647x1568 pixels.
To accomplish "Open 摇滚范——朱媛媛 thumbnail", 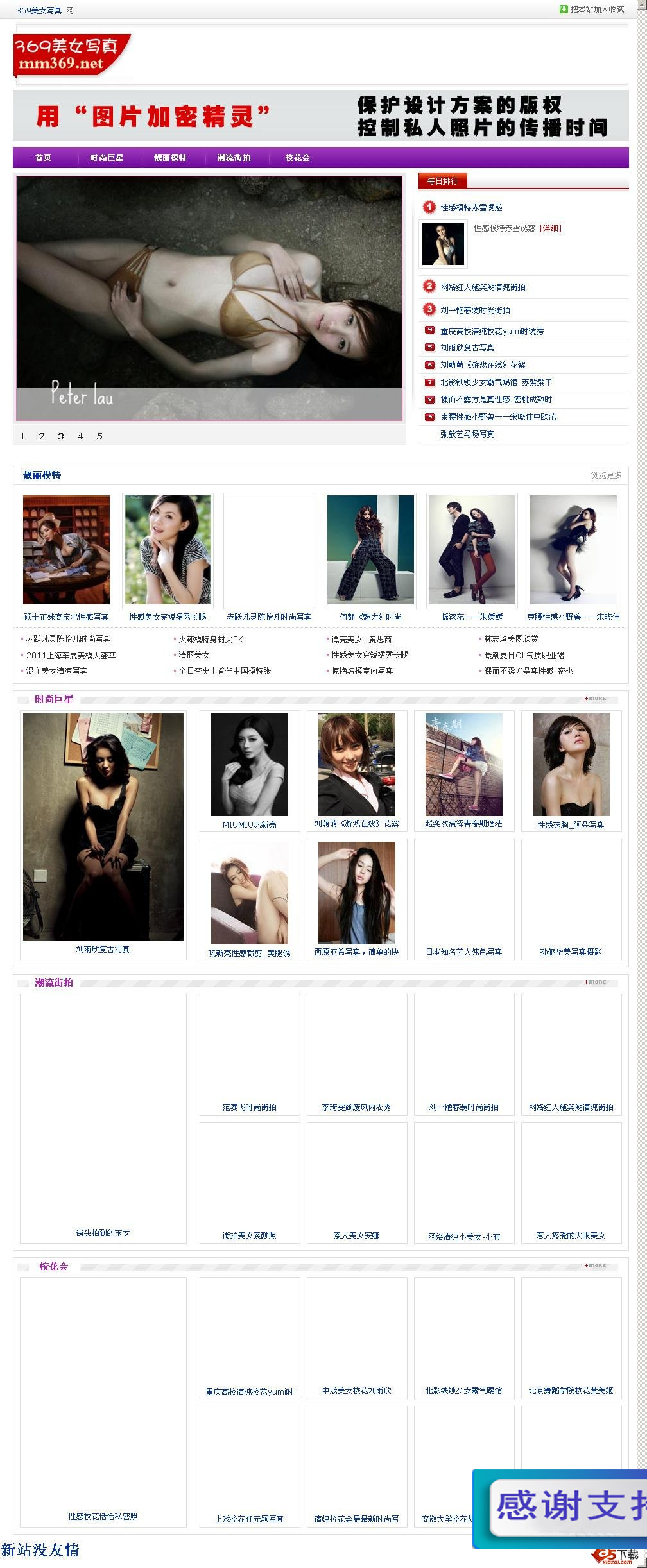I will (x=472, y=550).
